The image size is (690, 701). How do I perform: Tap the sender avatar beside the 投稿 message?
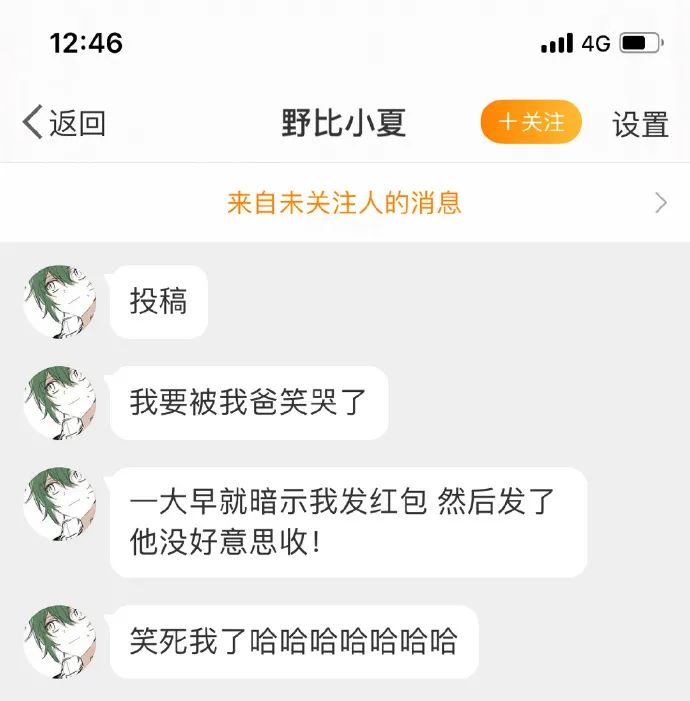point(60,301)
